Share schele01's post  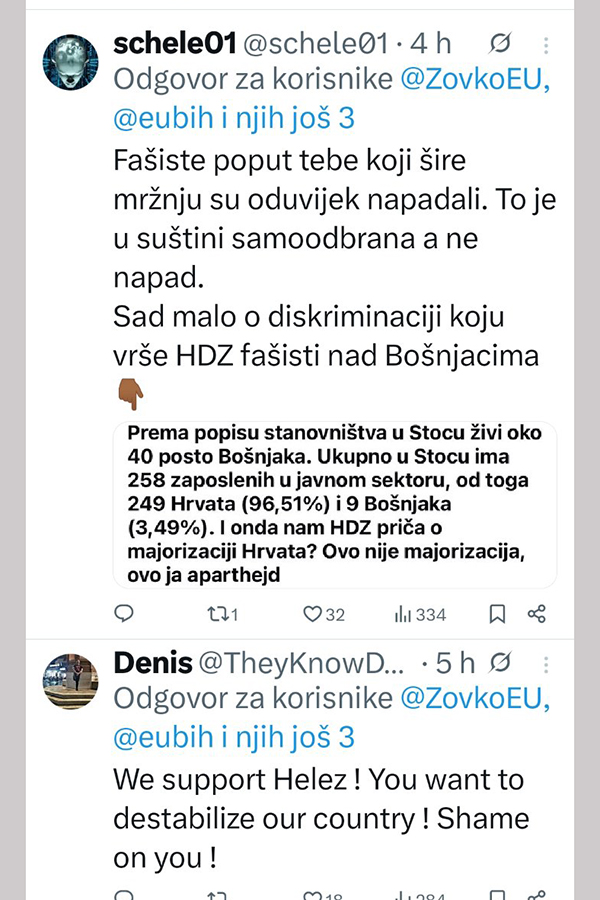[537, 614]
